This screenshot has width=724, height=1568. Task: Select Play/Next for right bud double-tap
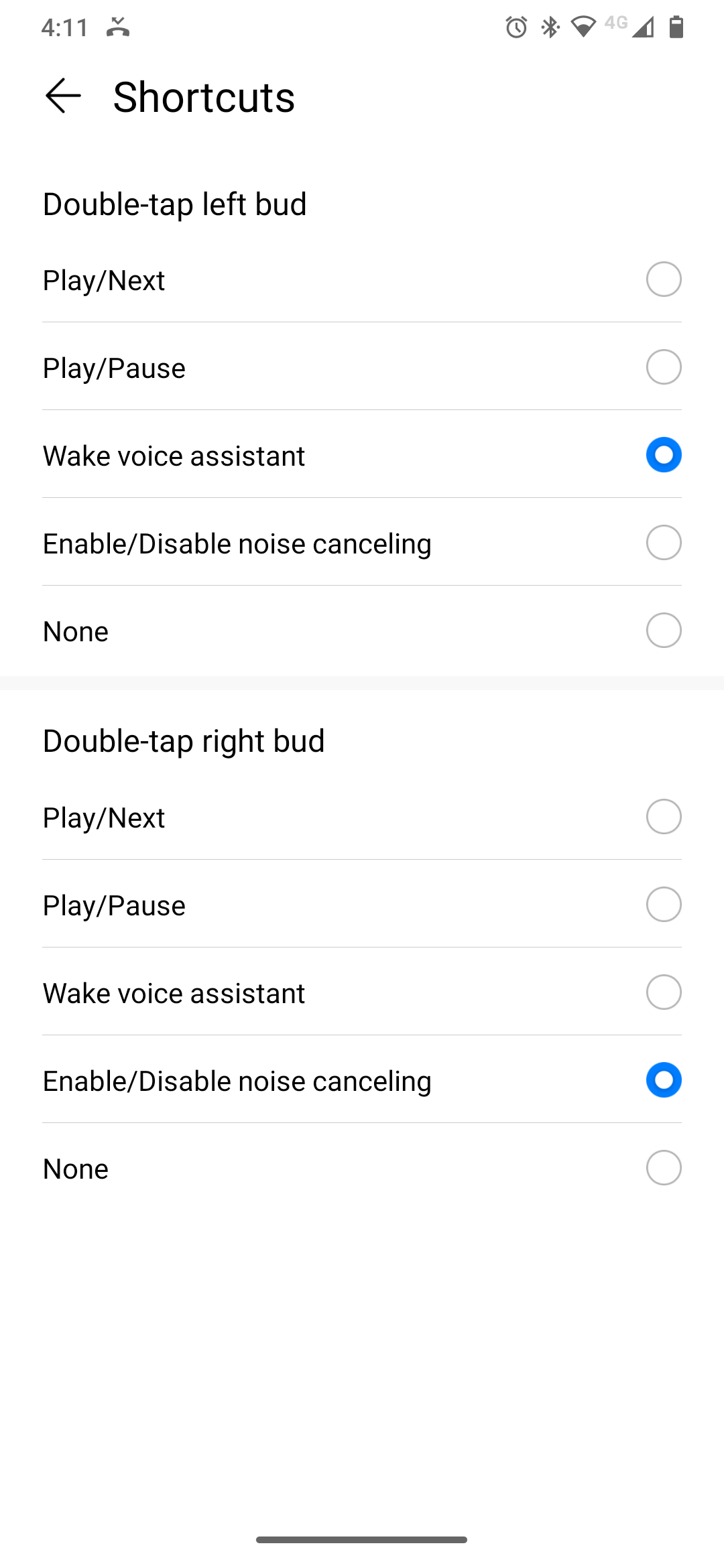pos(663,817)
